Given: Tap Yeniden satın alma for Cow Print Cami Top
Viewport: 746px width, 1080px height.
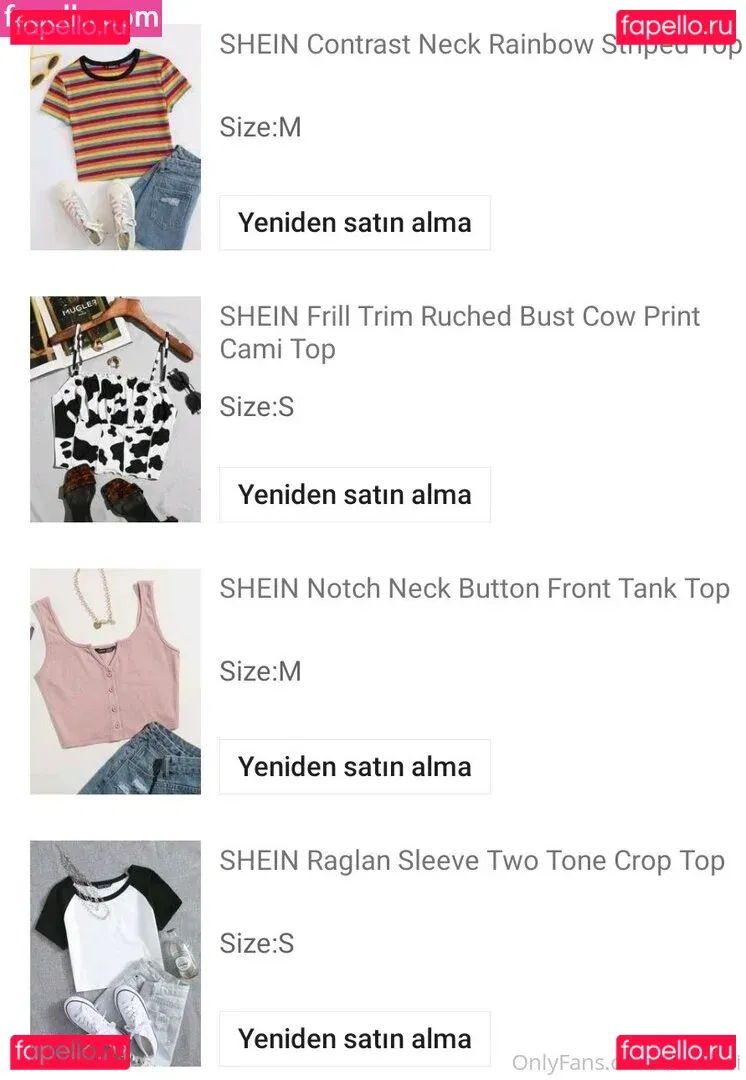Looking at the screenshot, I should pyautogui.click(x=354, y=494).
